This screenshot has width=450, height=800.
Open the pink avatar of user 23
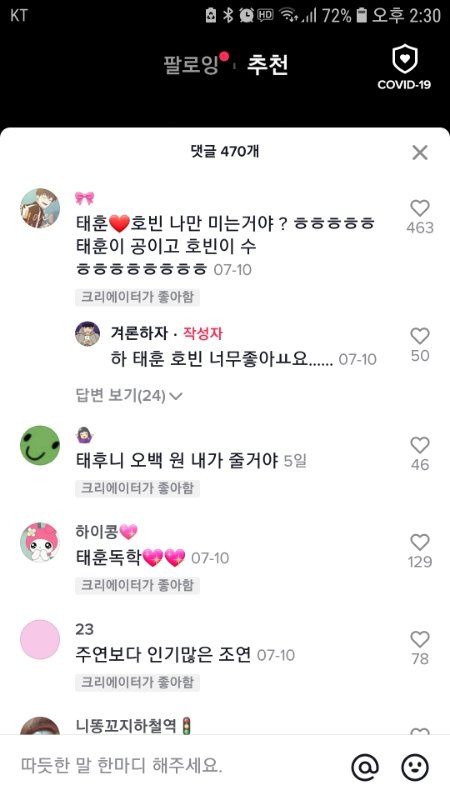[40, 639]
